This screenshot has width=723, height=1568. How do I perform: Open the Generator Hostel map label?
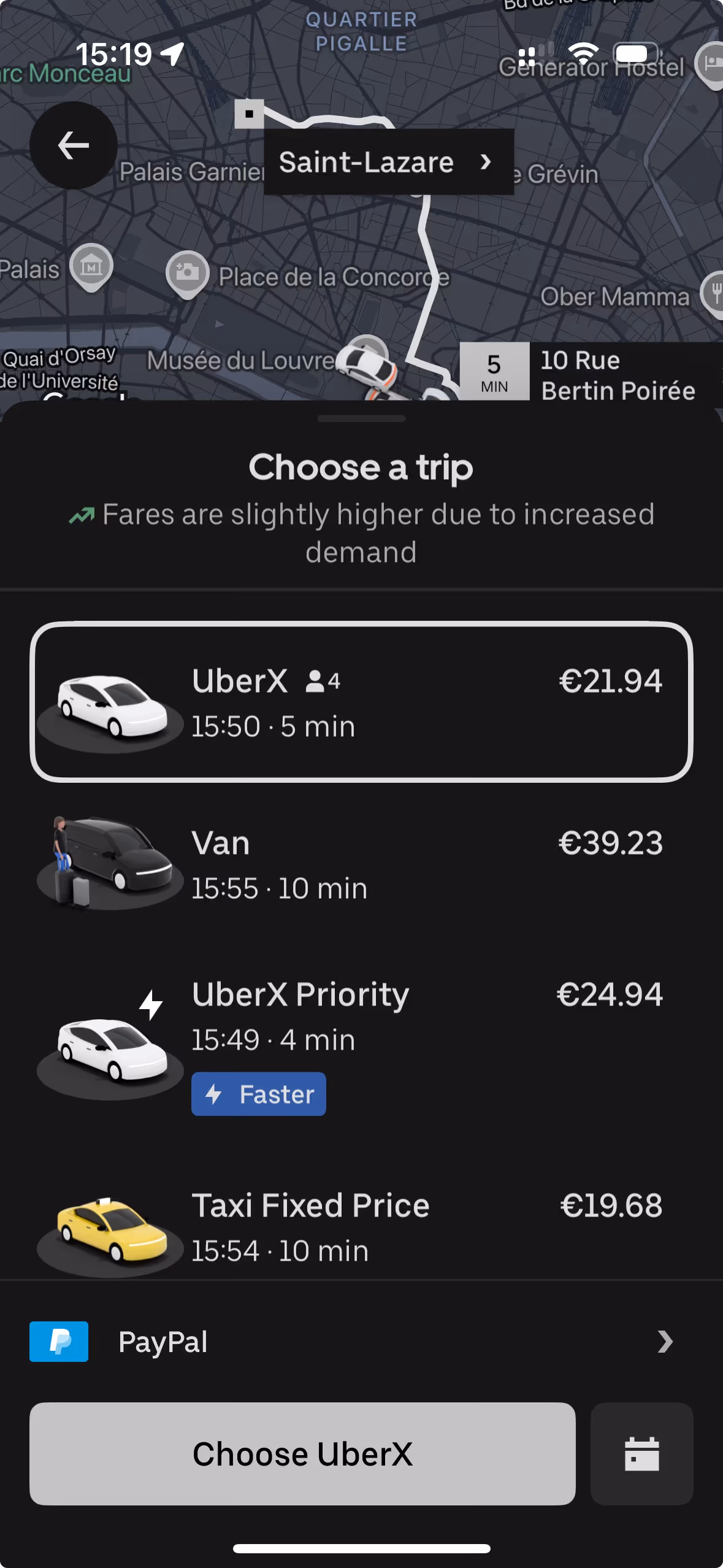[592, 66]
